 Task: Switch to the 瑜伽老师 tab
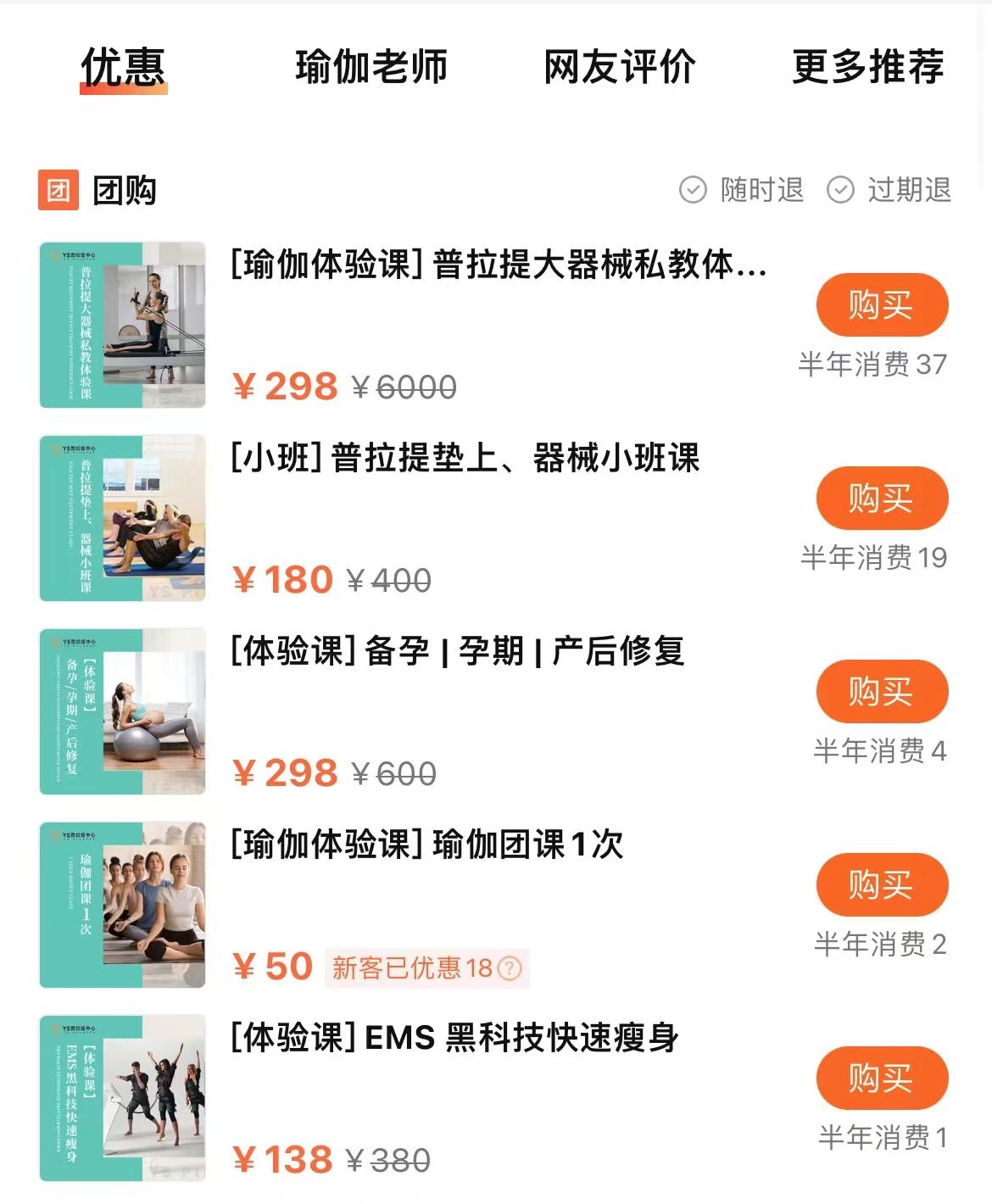tap(371, 67)
